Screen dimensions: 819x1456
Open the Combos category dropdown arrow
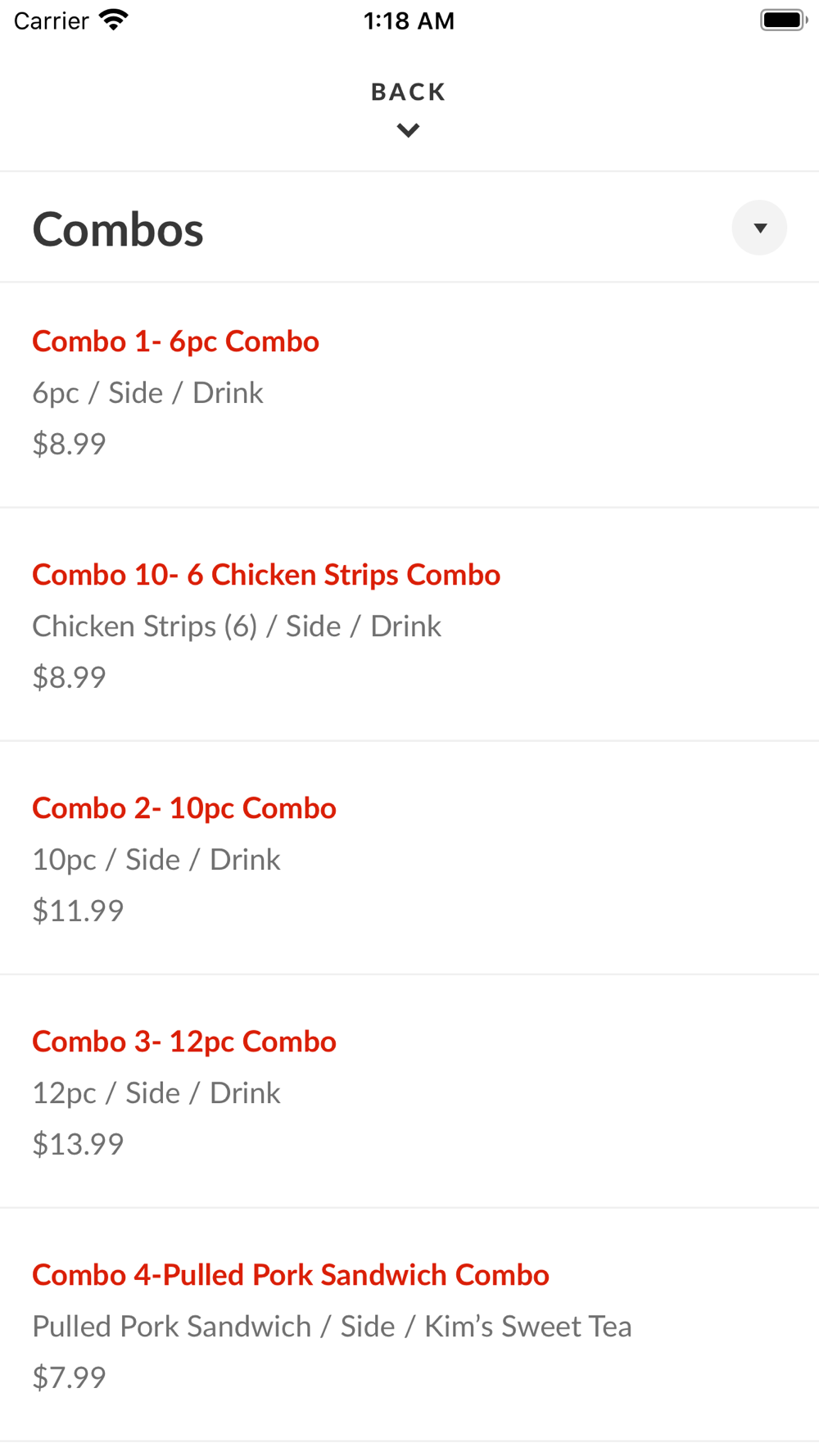(x=759, y=228)
